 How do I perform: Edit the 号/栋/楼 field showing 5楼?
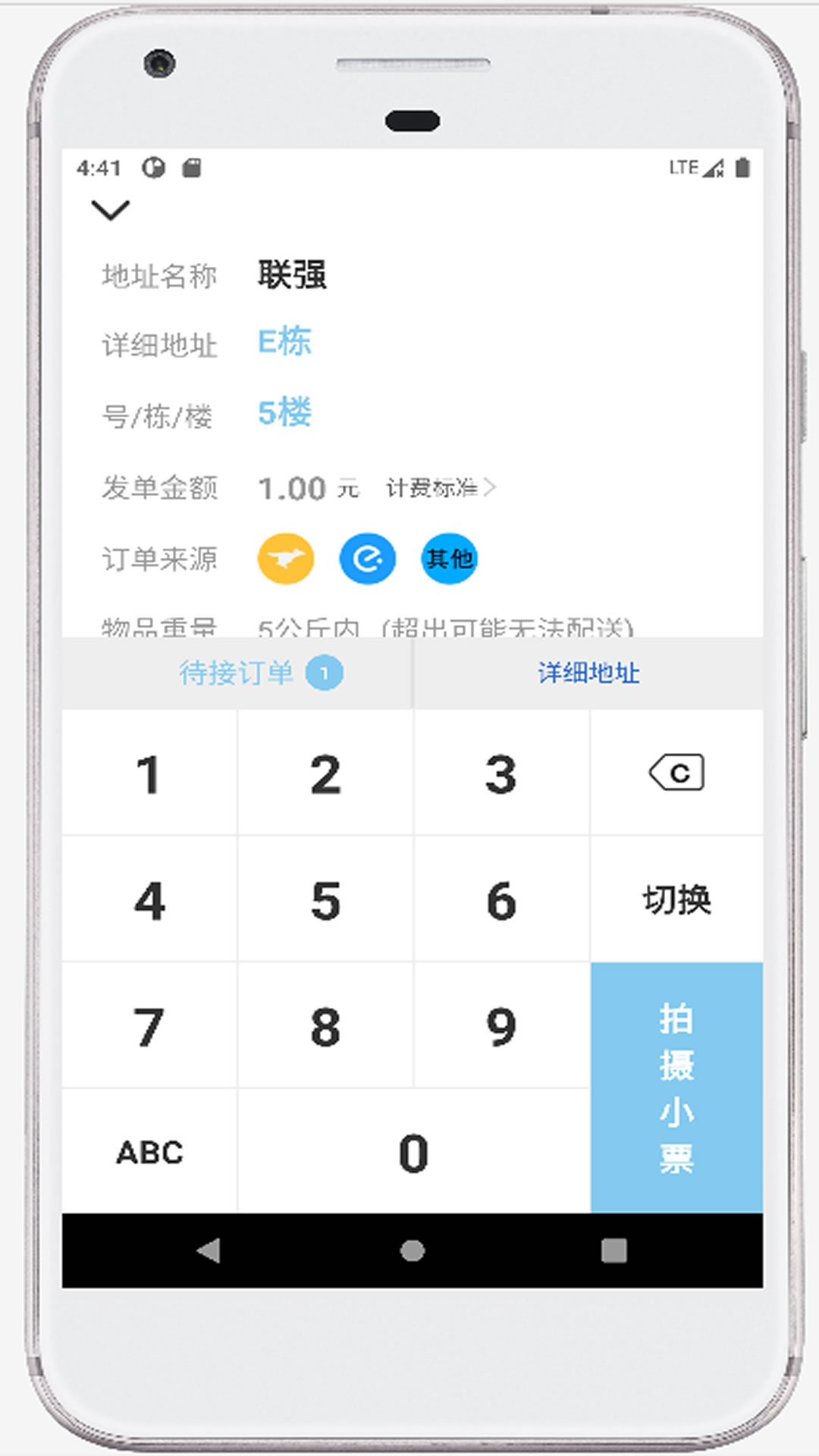pyautogui.click(x=284, y=413)
